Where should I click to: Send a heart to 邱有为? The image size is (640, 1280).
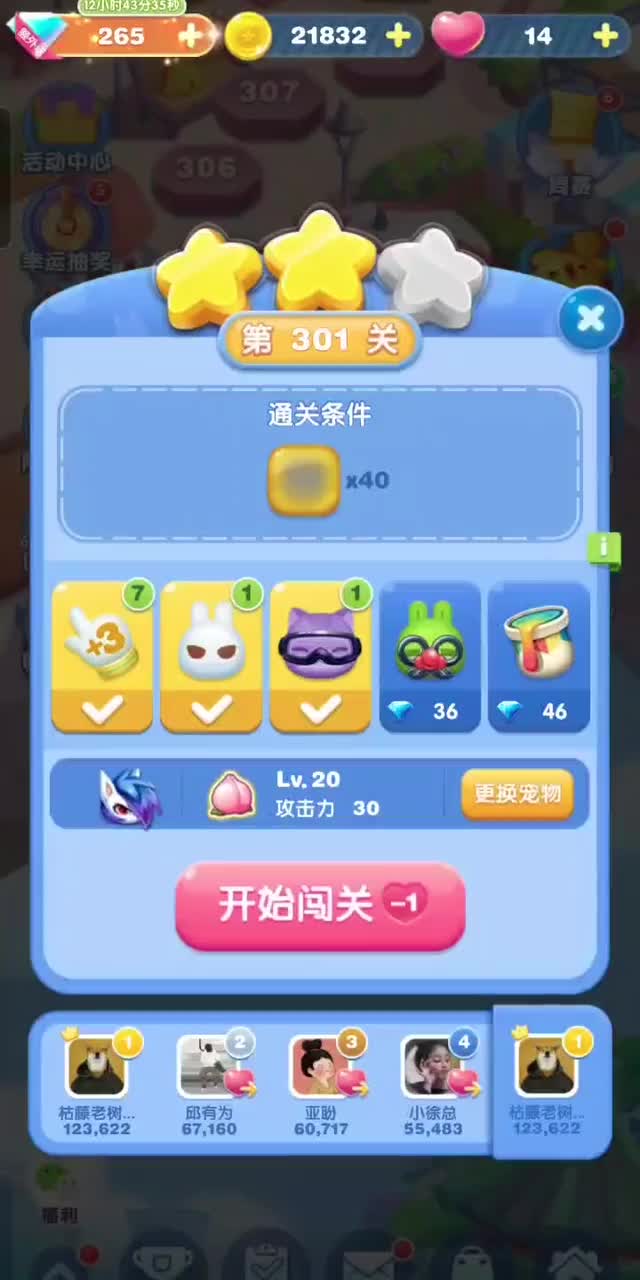240,1081
